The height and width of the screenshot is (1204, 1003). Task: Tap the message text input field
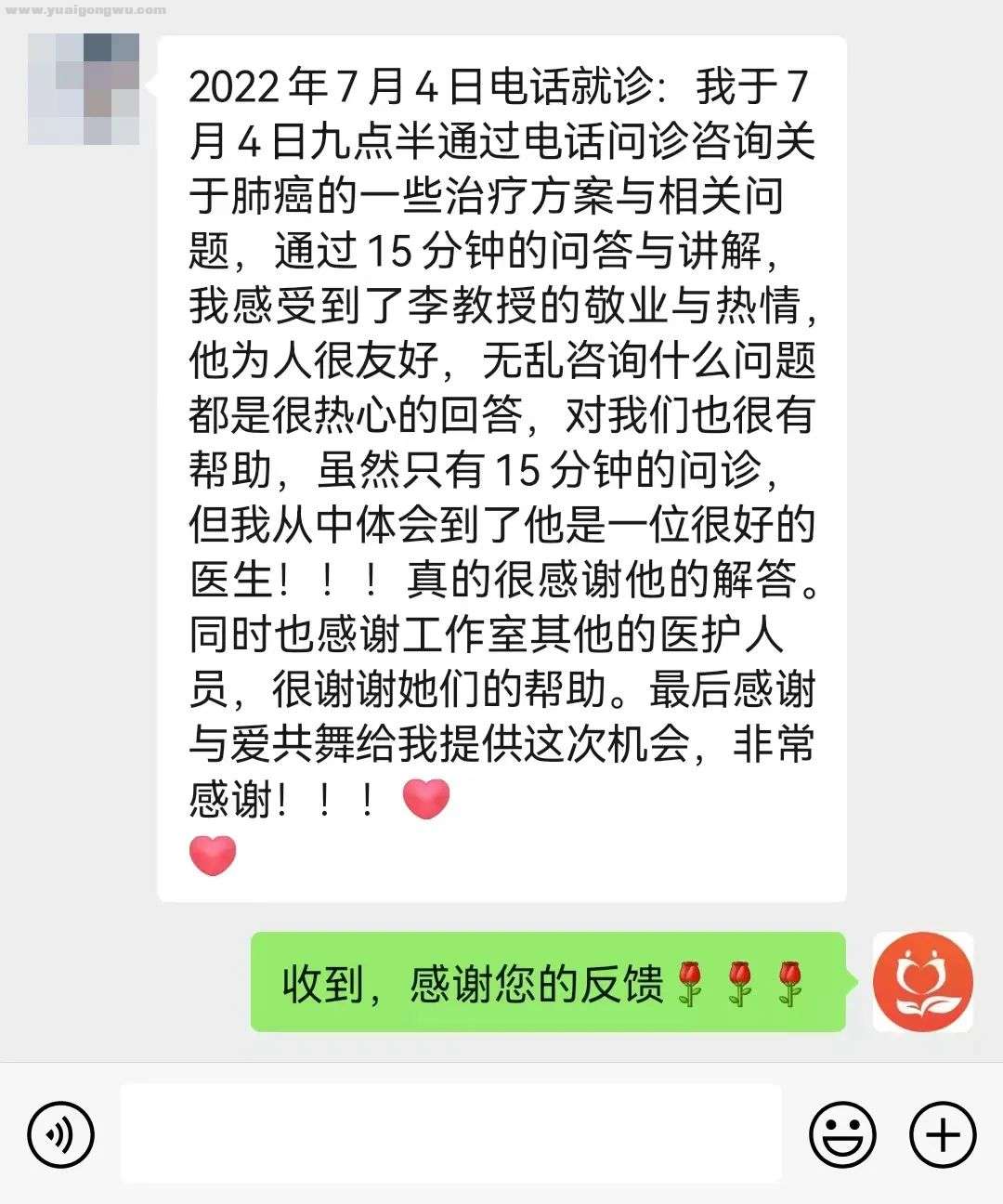pos(450,1133)
